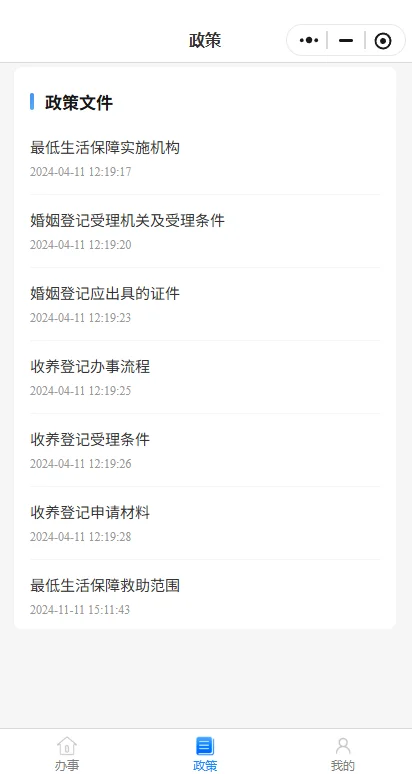The height and width of the screenshot is (774, 412).
Task: Switch to the 办事 tab
Action: [67, 753]
